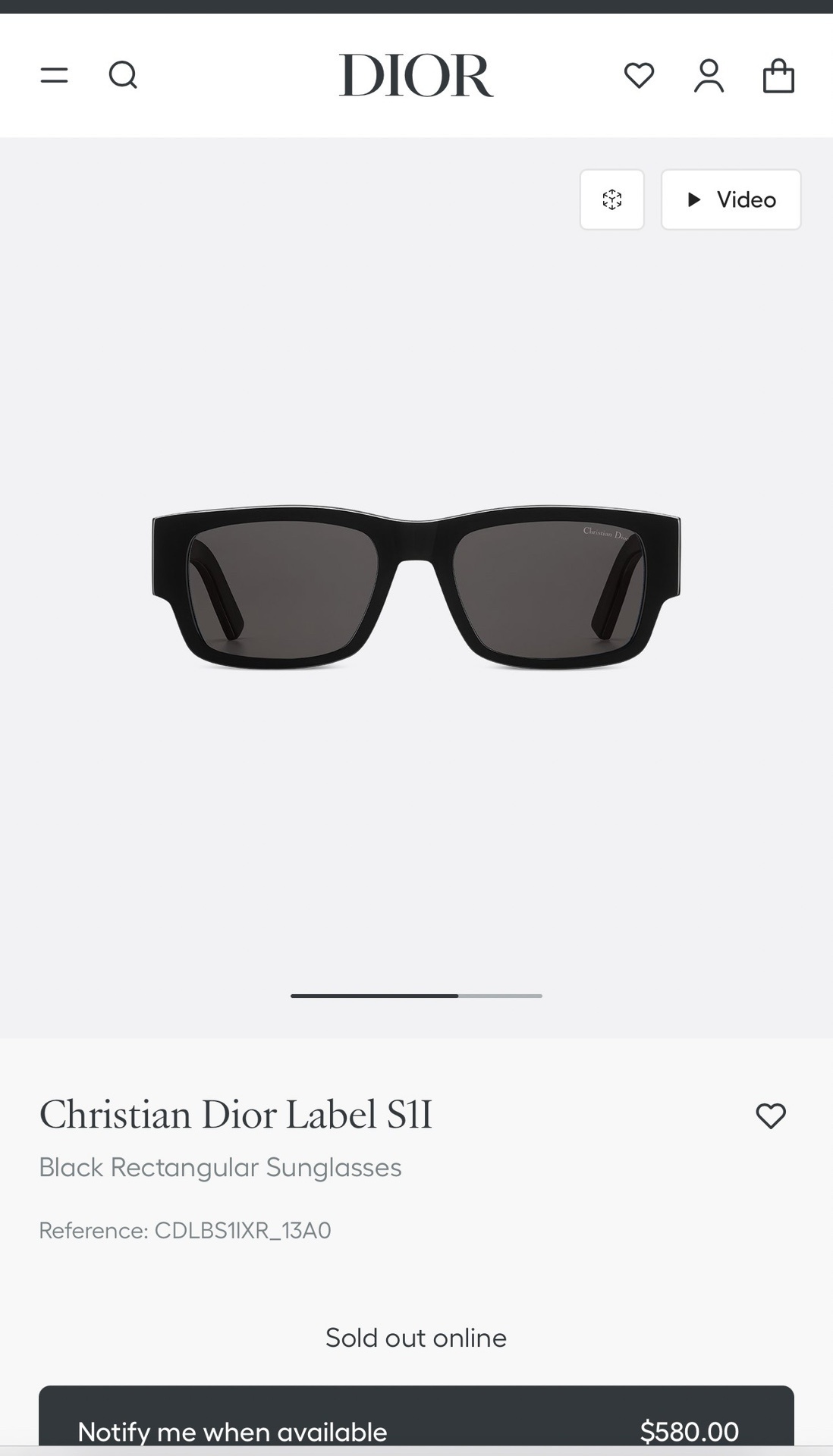Open the shopping bag icon
This screenshot has width=833, height=1456.
tap(779, 75)
